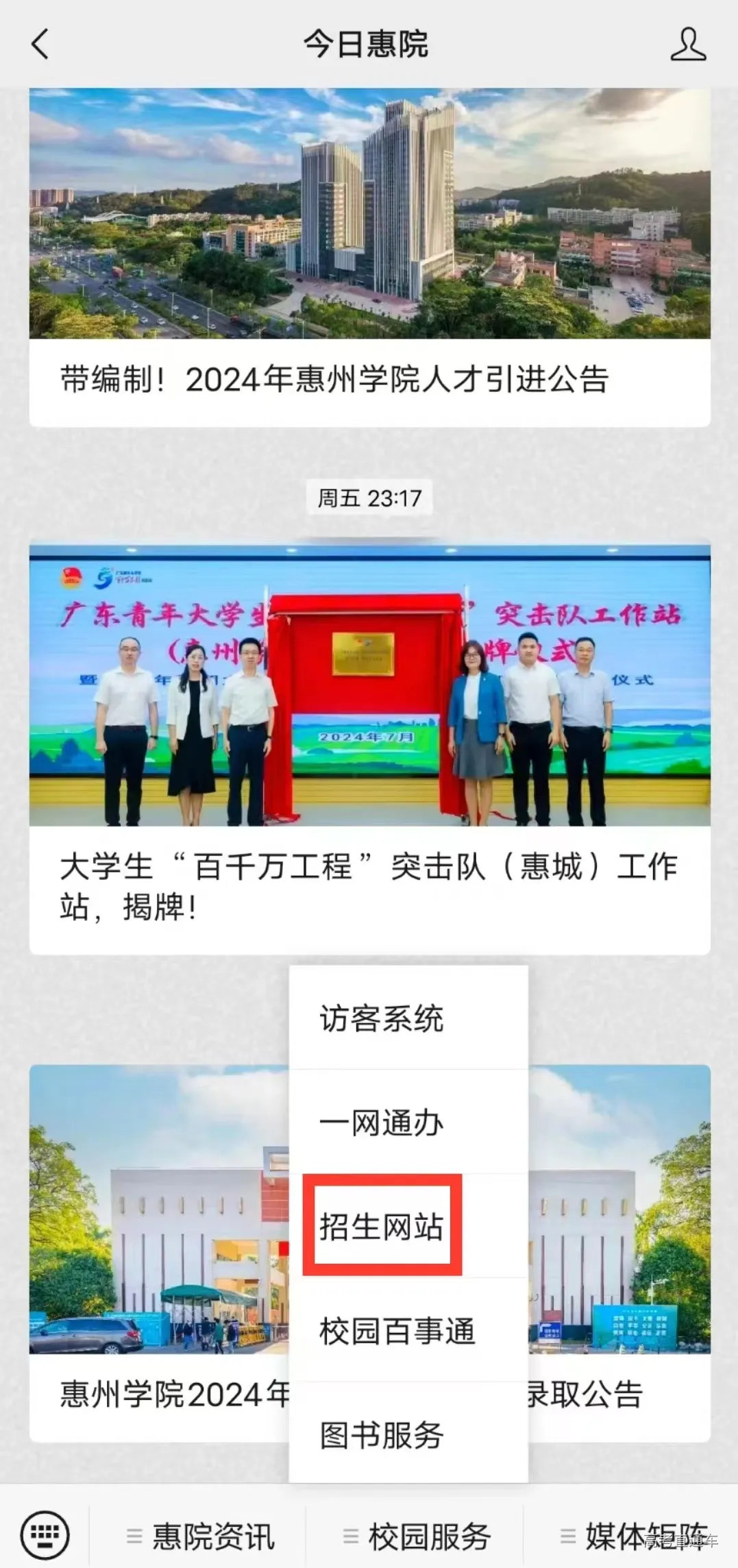Click the back arrow to leave 今日惠院
Image resolution: width=738 pixels, height=1568 pixels.
tap(39, 45)
